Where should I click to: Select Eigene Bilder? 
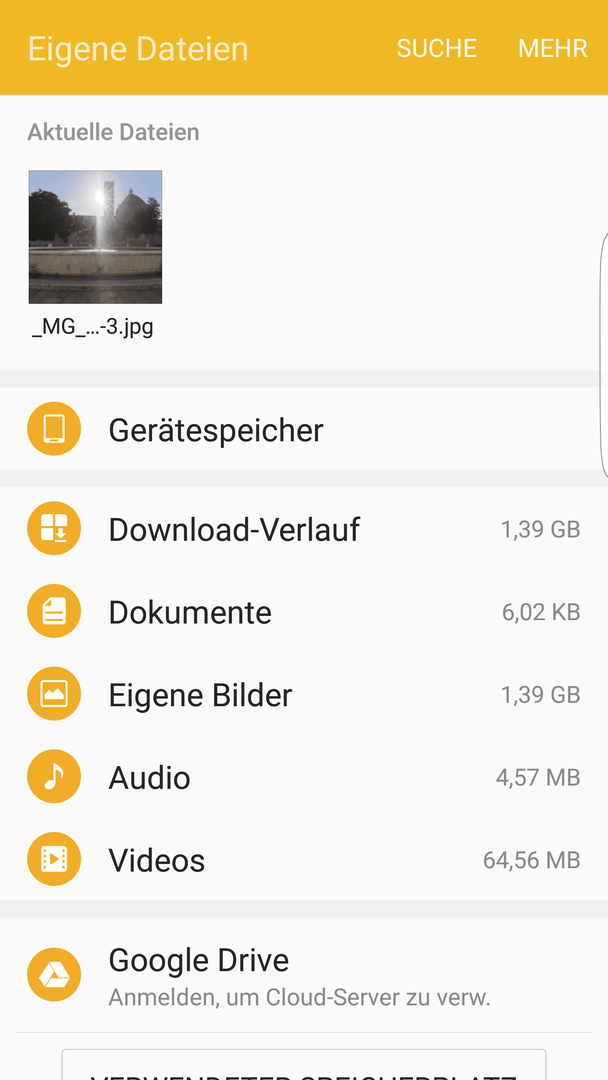tap(304, 694)
